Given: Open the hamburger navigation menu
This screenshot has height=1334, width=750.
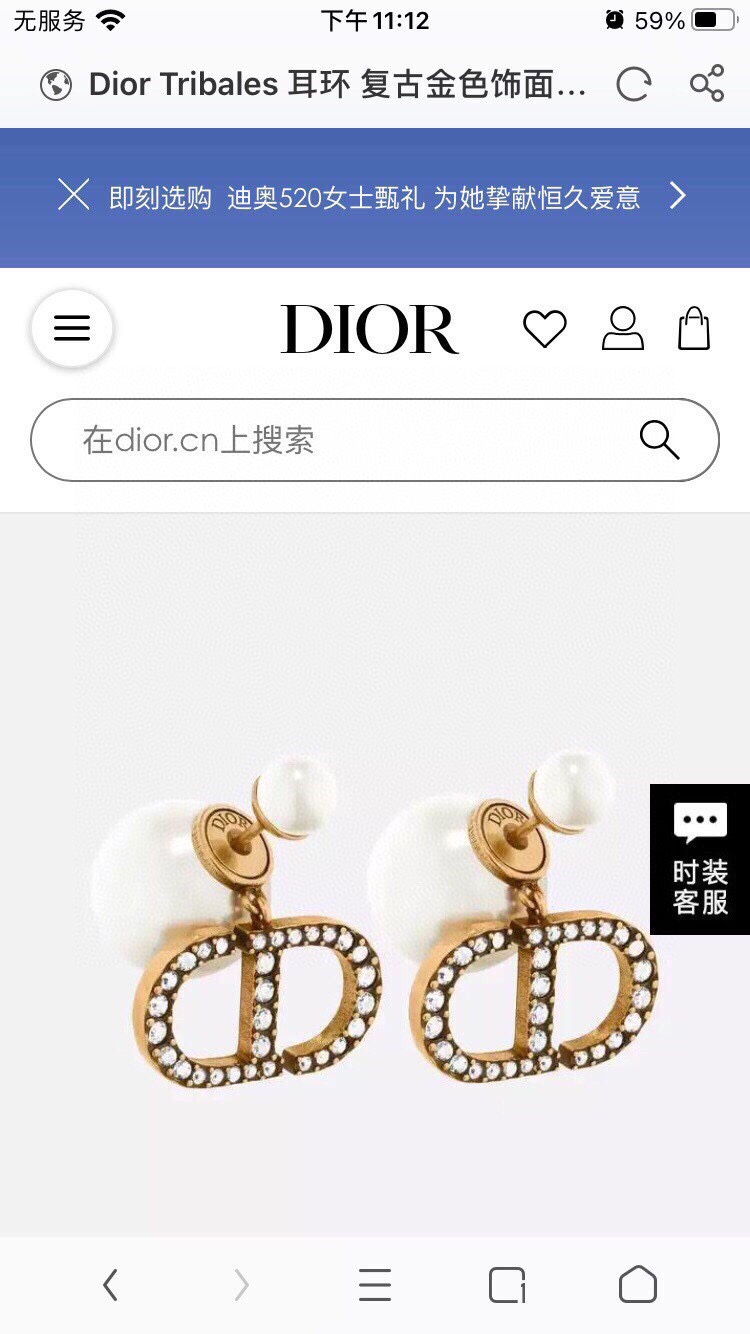Looking at the screenshot, I should pos(71,328).
